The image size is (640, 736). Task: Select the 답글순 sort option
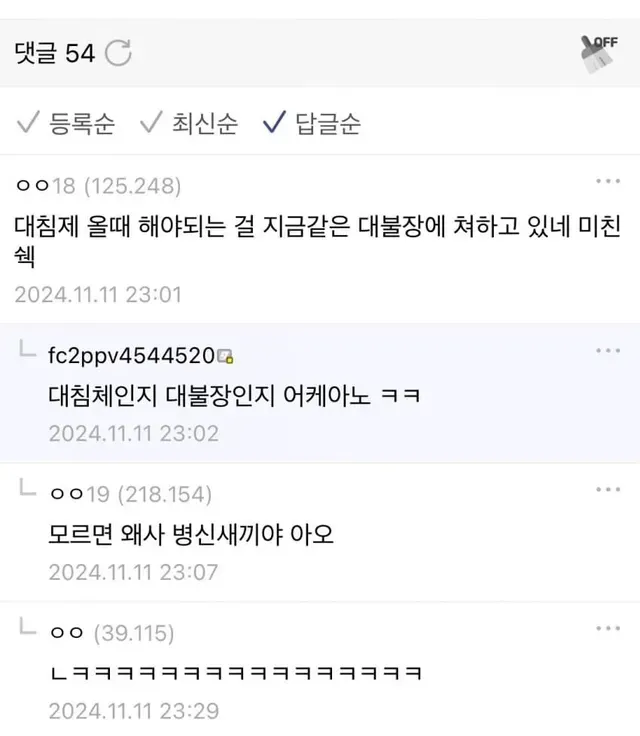[312, 123]
